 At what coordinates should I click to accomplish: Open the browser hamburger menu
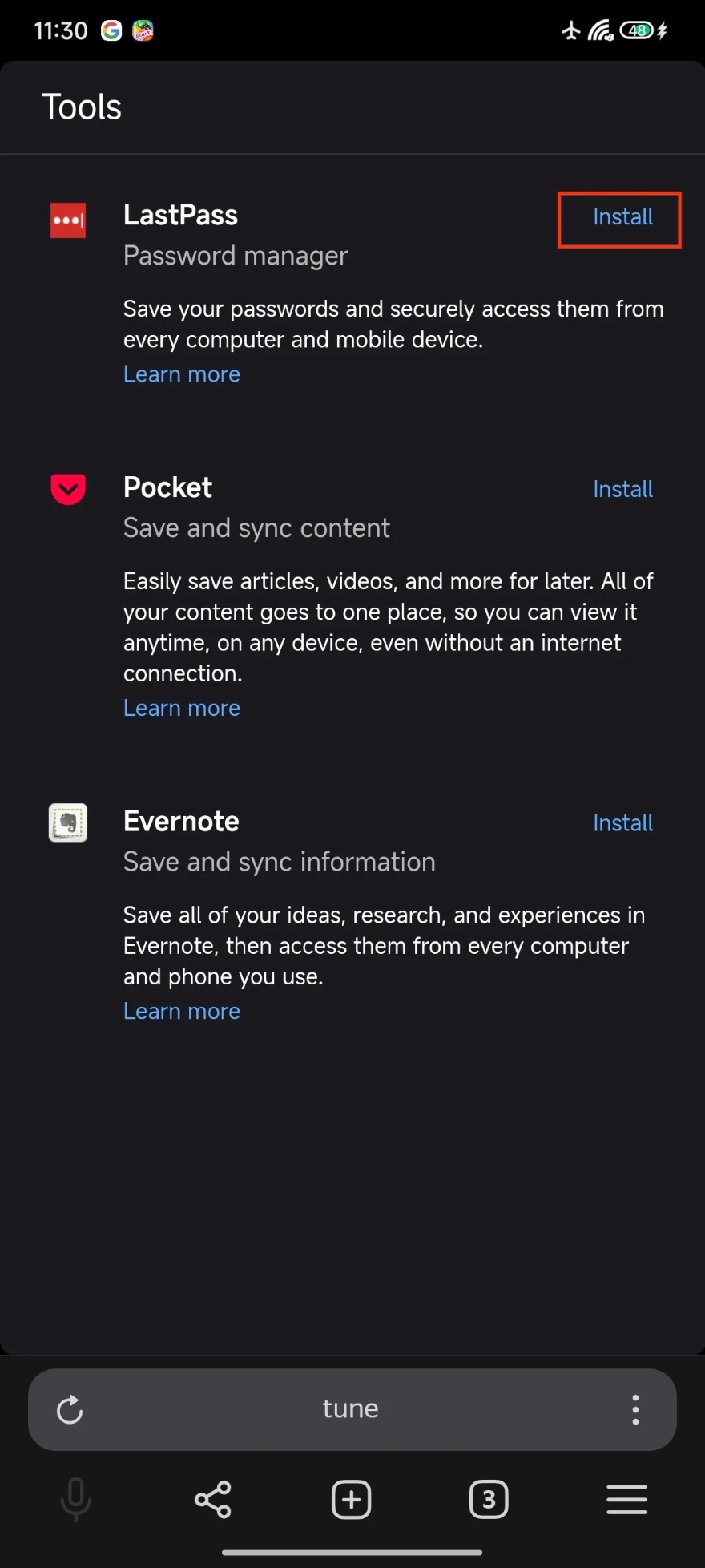pyautogui.click(x=626, y=1499)
